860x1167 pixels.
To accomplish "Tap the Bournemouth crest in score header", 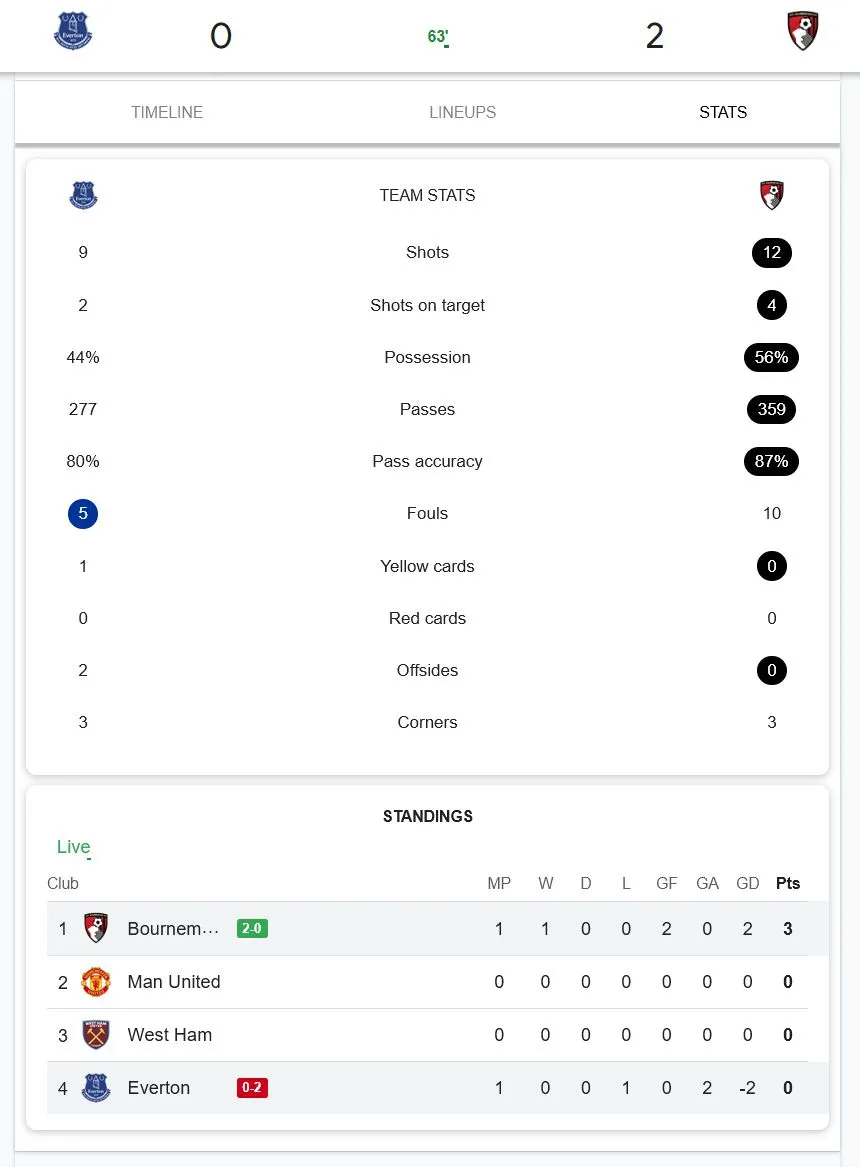I will pyautogui.click(x=802, y=32).
